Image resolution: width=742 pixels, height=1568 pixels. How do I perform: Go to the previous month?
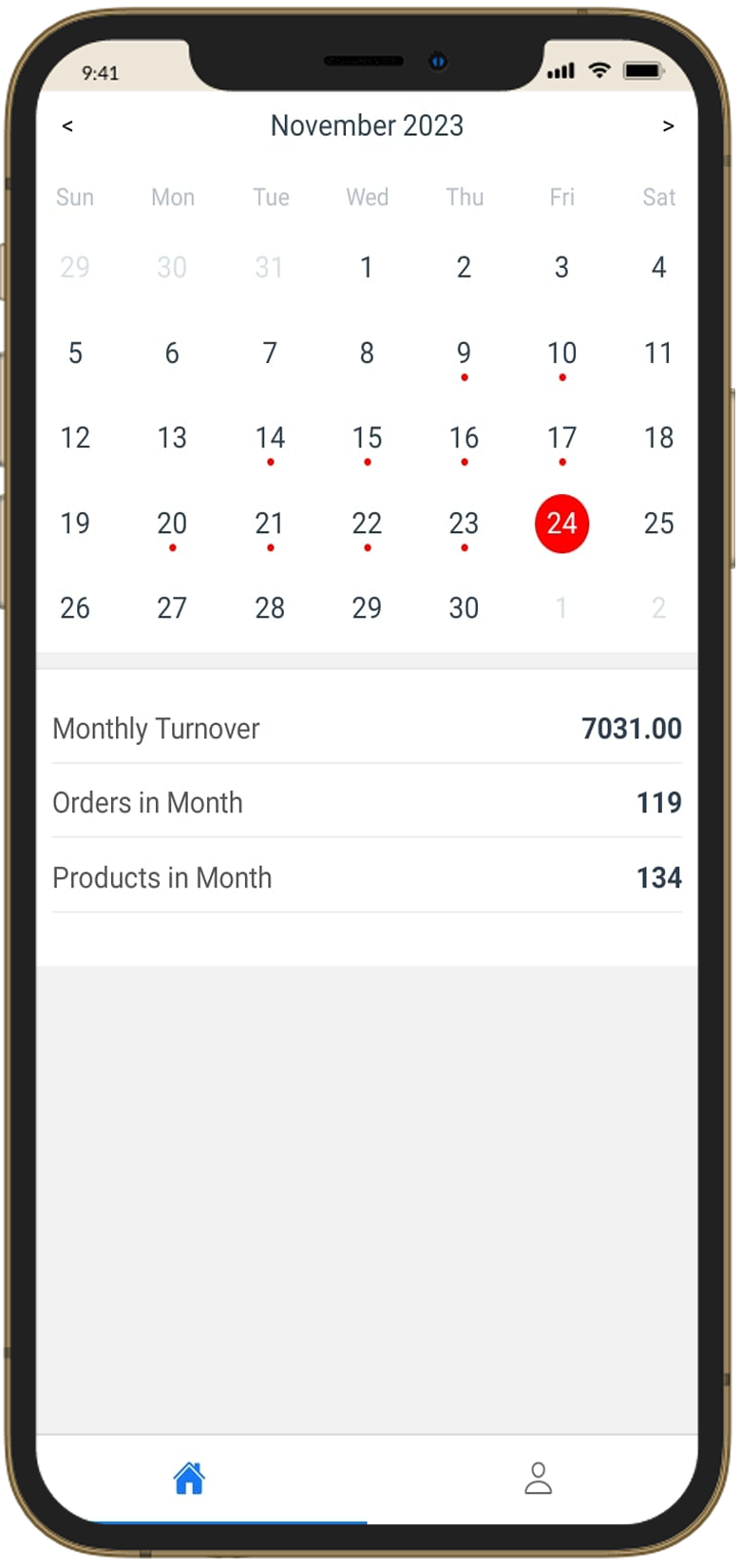tap(67, 126)
